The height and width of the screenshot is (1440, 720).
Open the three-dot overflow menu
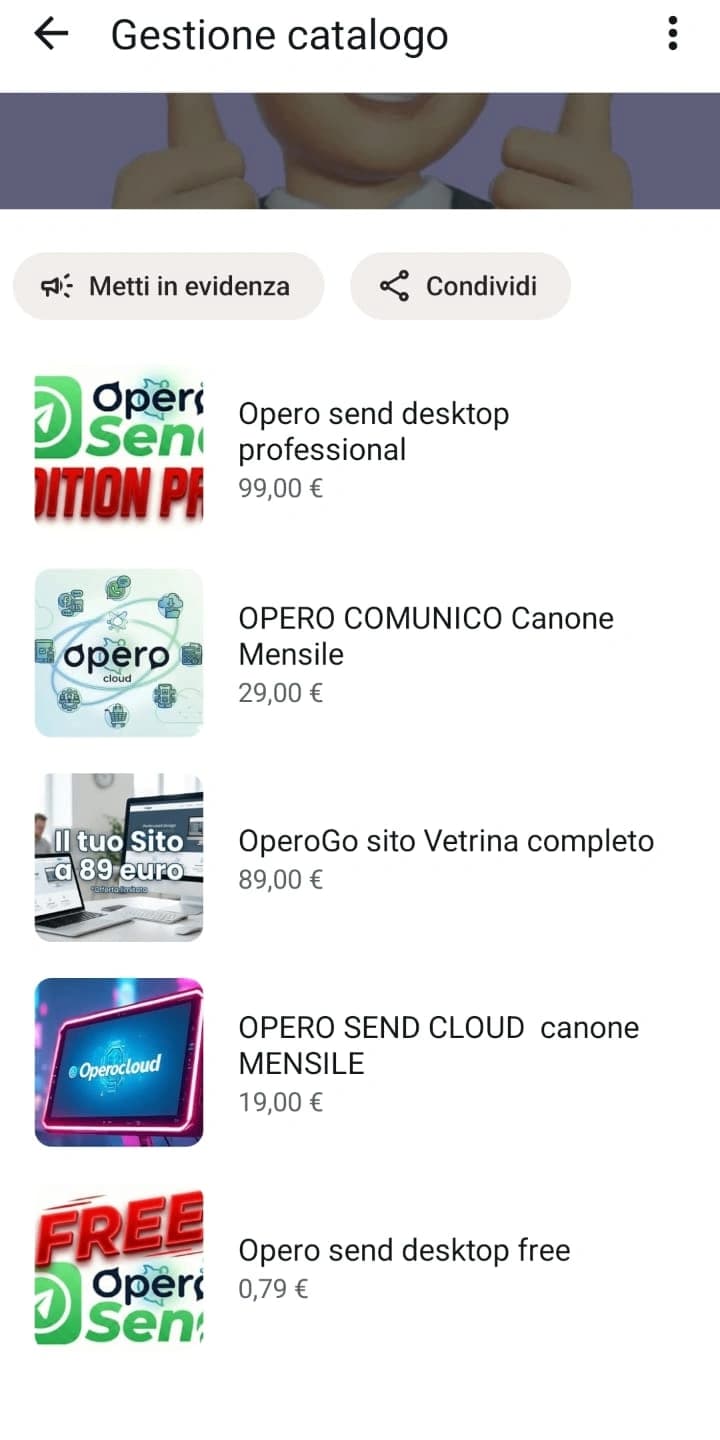click(x=672, y=35)
